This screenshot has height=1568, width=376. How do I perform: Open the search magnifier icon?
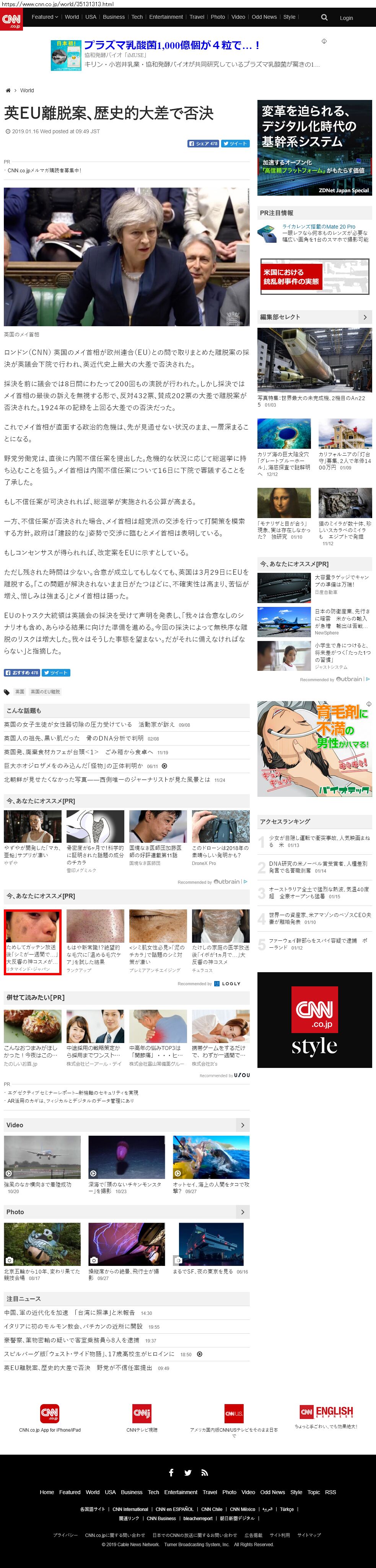[324, 18]
